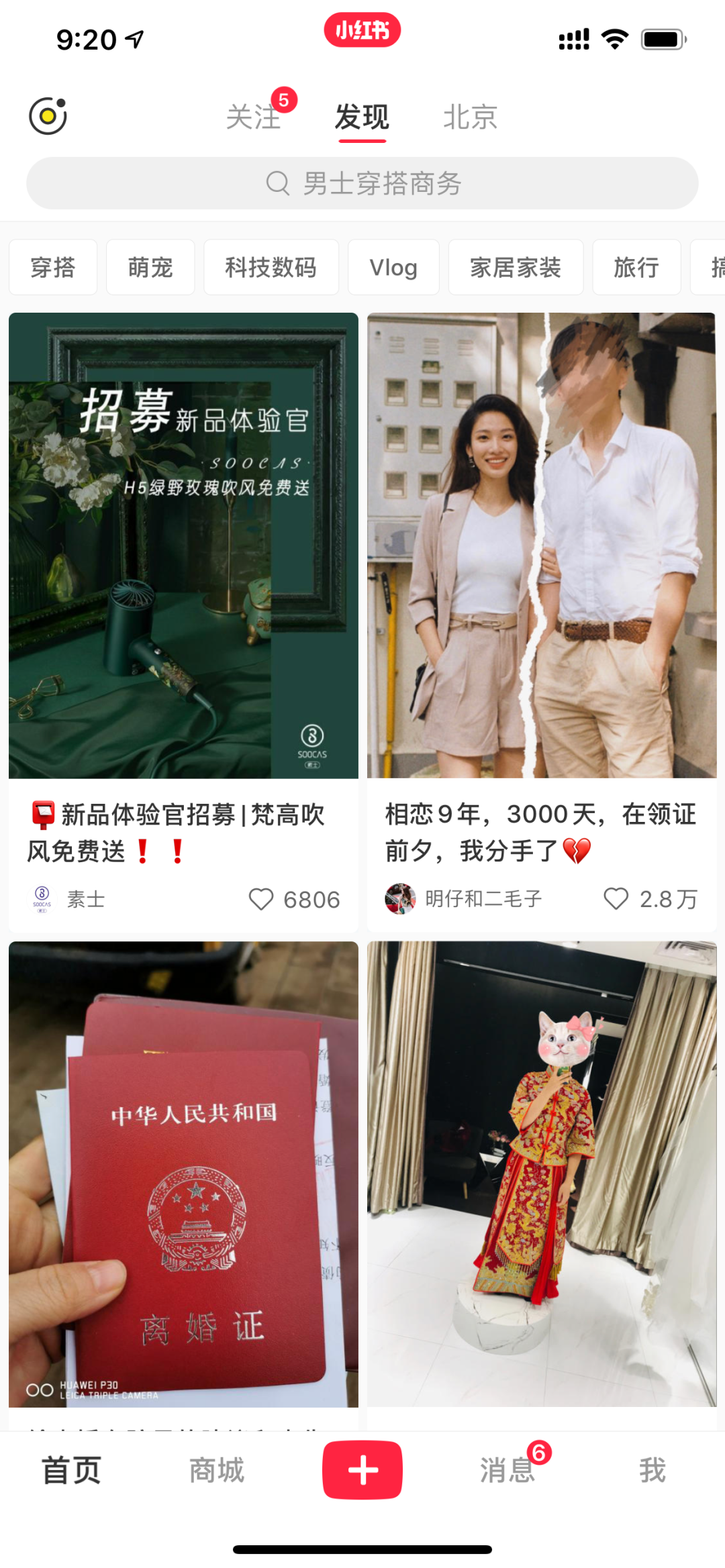This screenshot has height=1568, width=725.
Task: Open the 新品体验官招募 post by 素士
Action: click(183, 545)
